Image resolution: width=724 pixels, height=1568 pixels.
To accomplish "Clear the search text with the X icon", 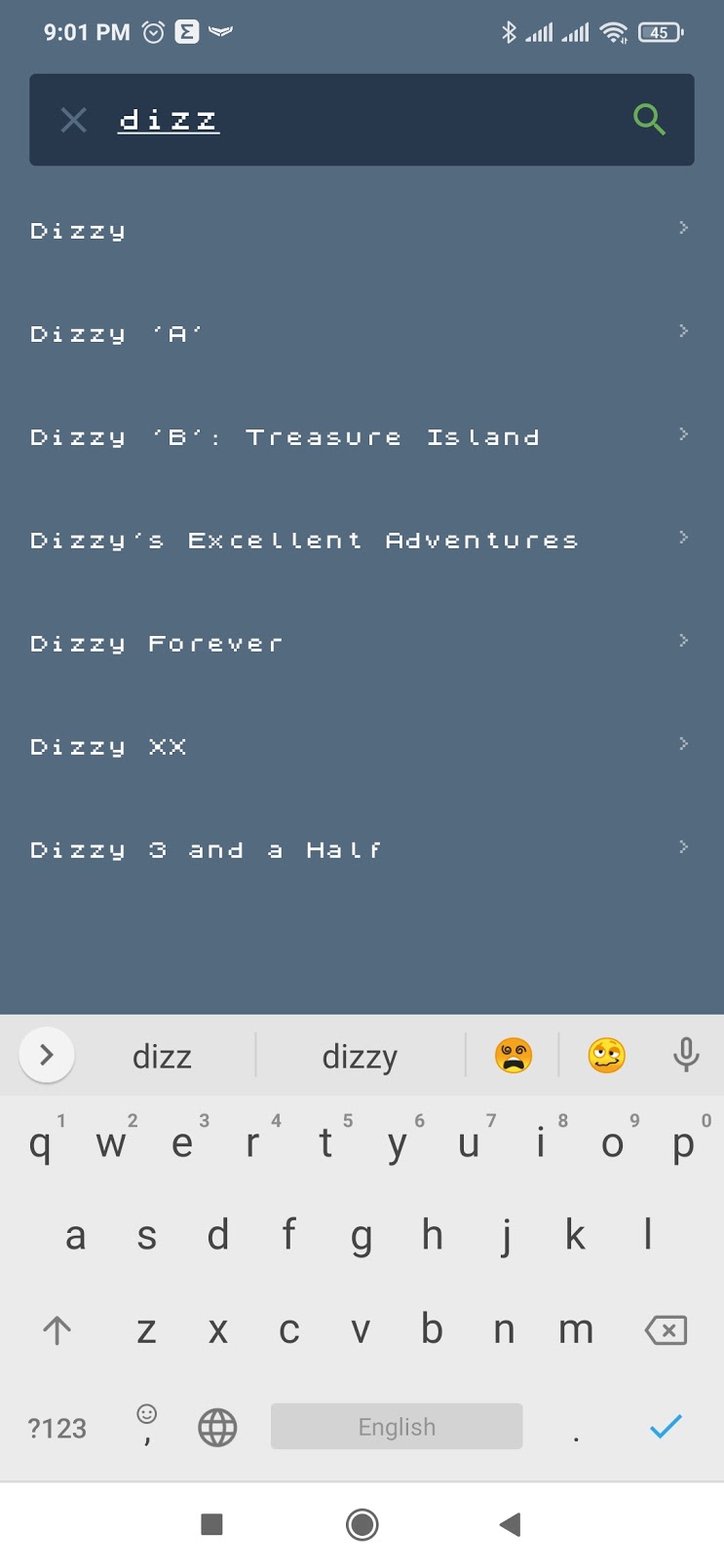I will 74,120.
